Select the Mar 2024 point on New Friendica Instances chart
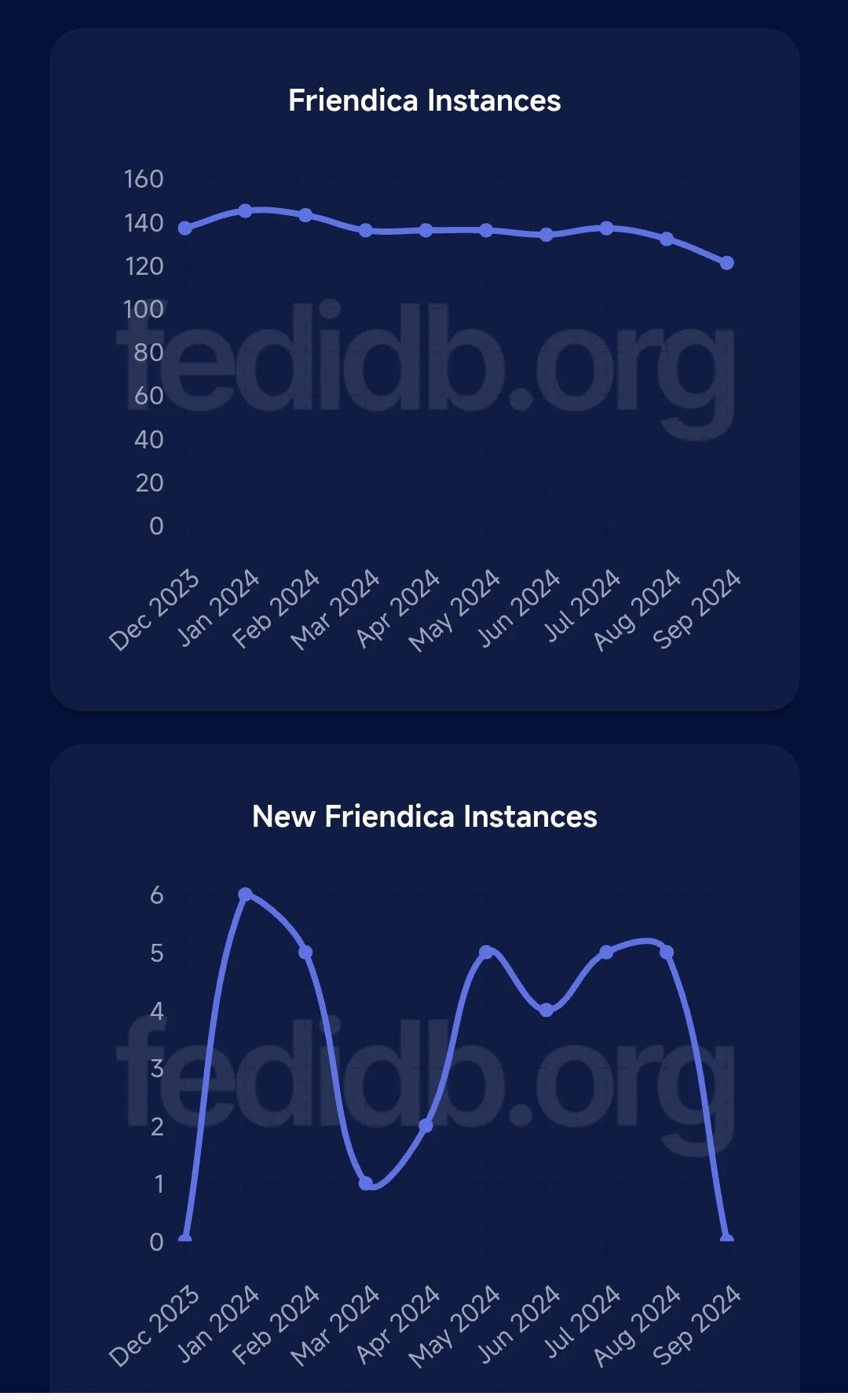 (366, 1183)
